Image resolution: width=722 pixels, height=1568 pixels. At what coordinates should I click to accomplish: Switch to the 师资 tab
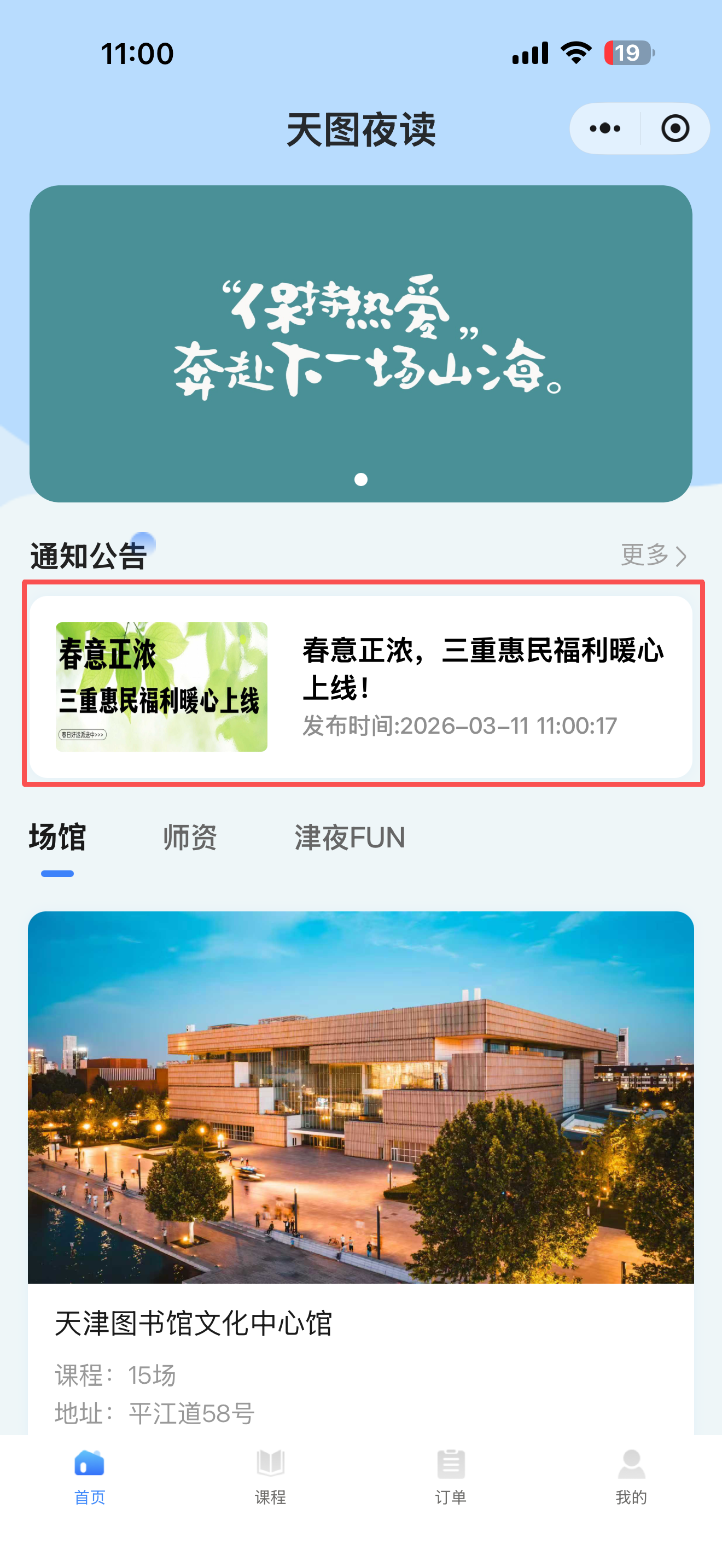[x=189, y=838]
